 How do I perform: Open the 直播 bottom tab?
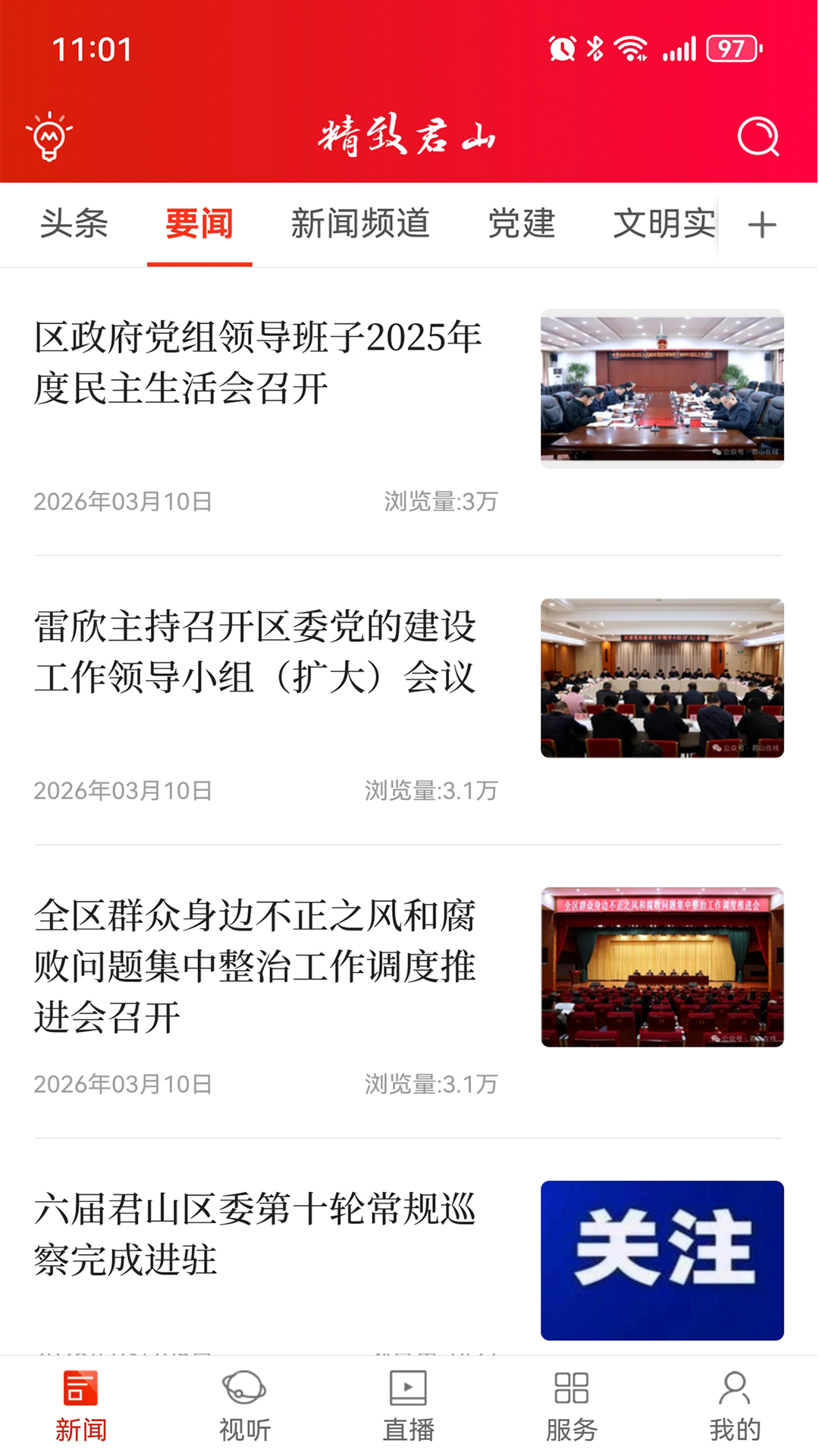point(408,1406)
